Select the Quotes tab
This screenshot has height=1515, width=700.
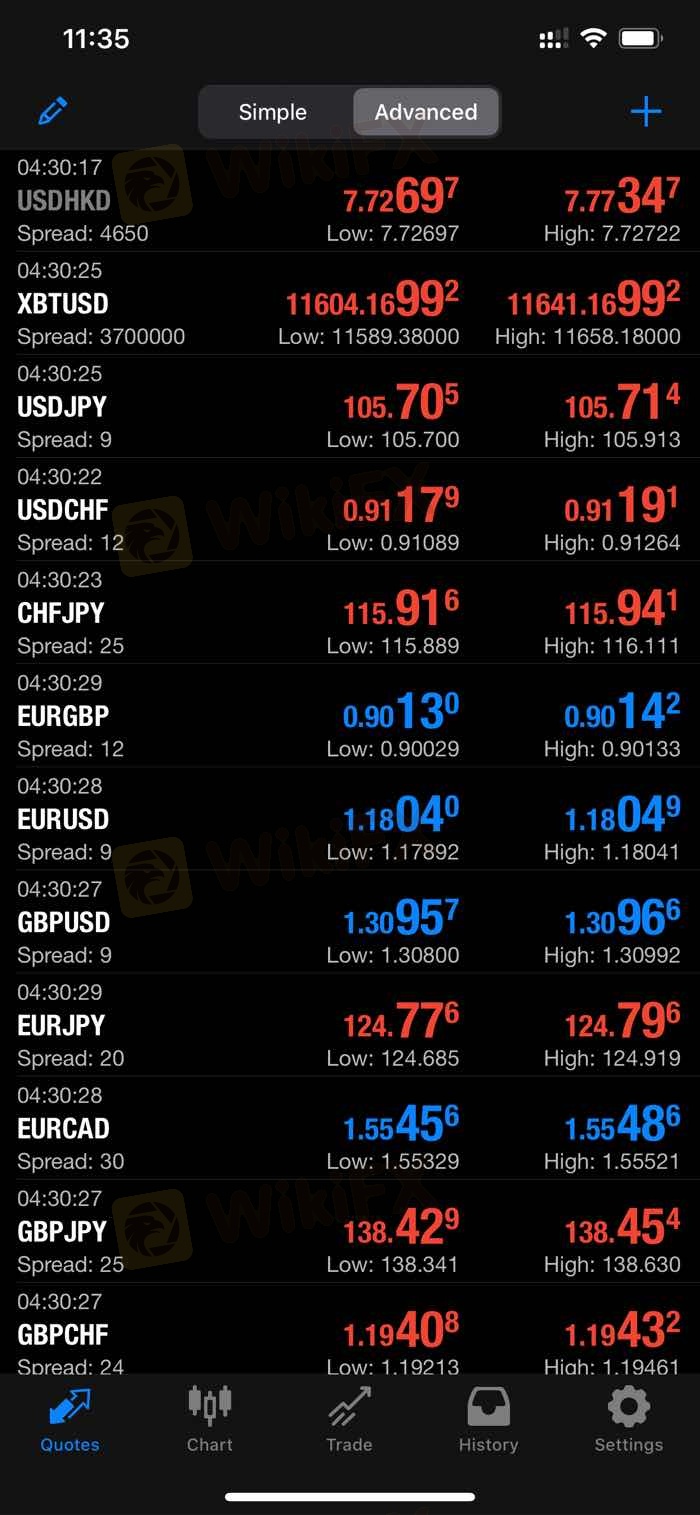point(70,1419)
